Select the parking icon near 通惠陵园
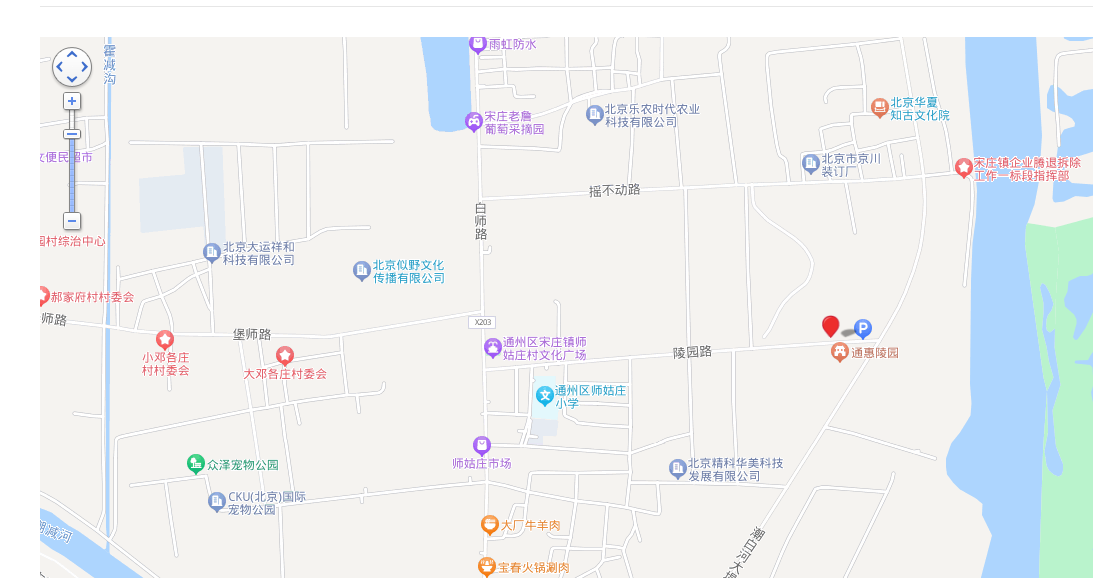 click(x=862, y=328)
